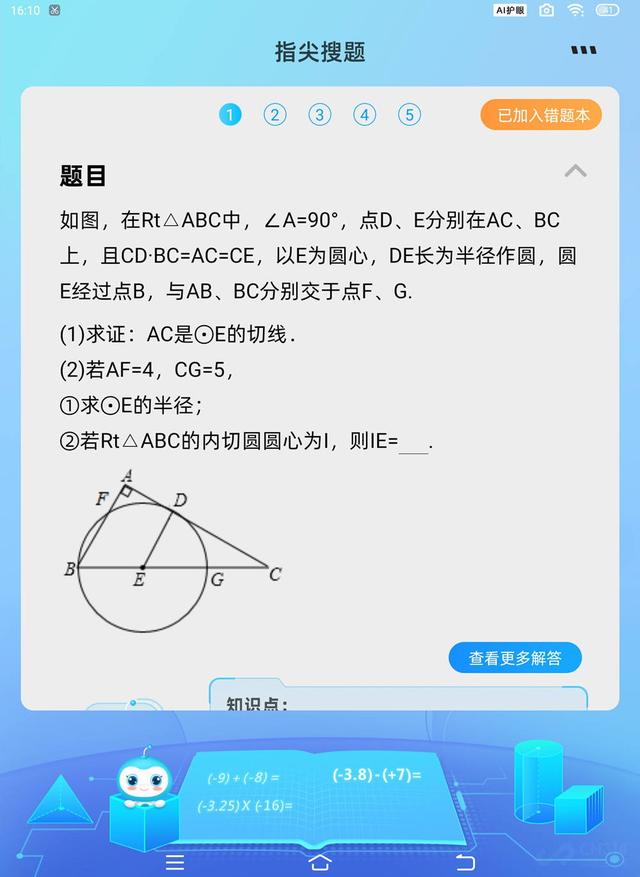Switch to result page 1
The image size is (640, 877).
pos(230,115)
